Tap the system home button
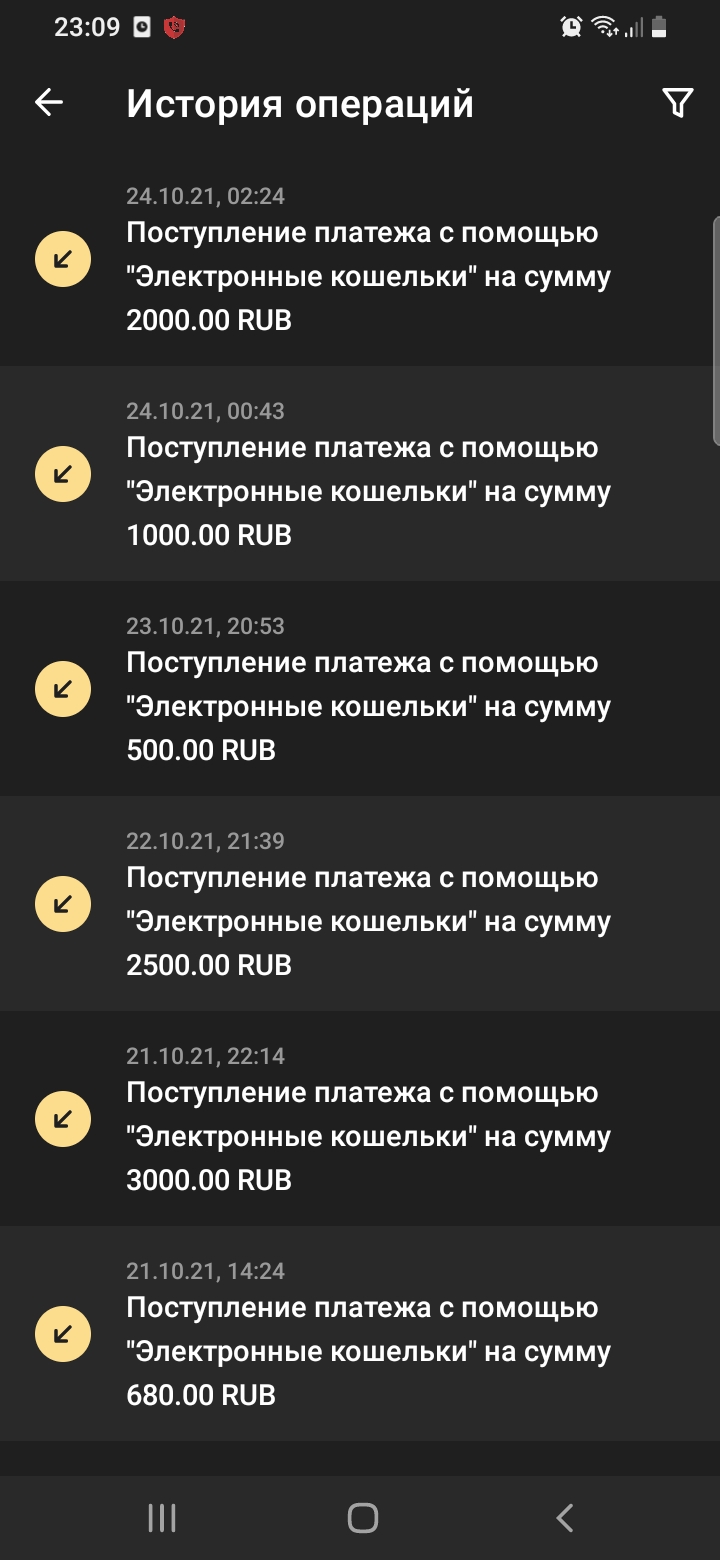Viewport: 720px width, 1560px height. 362,1518
